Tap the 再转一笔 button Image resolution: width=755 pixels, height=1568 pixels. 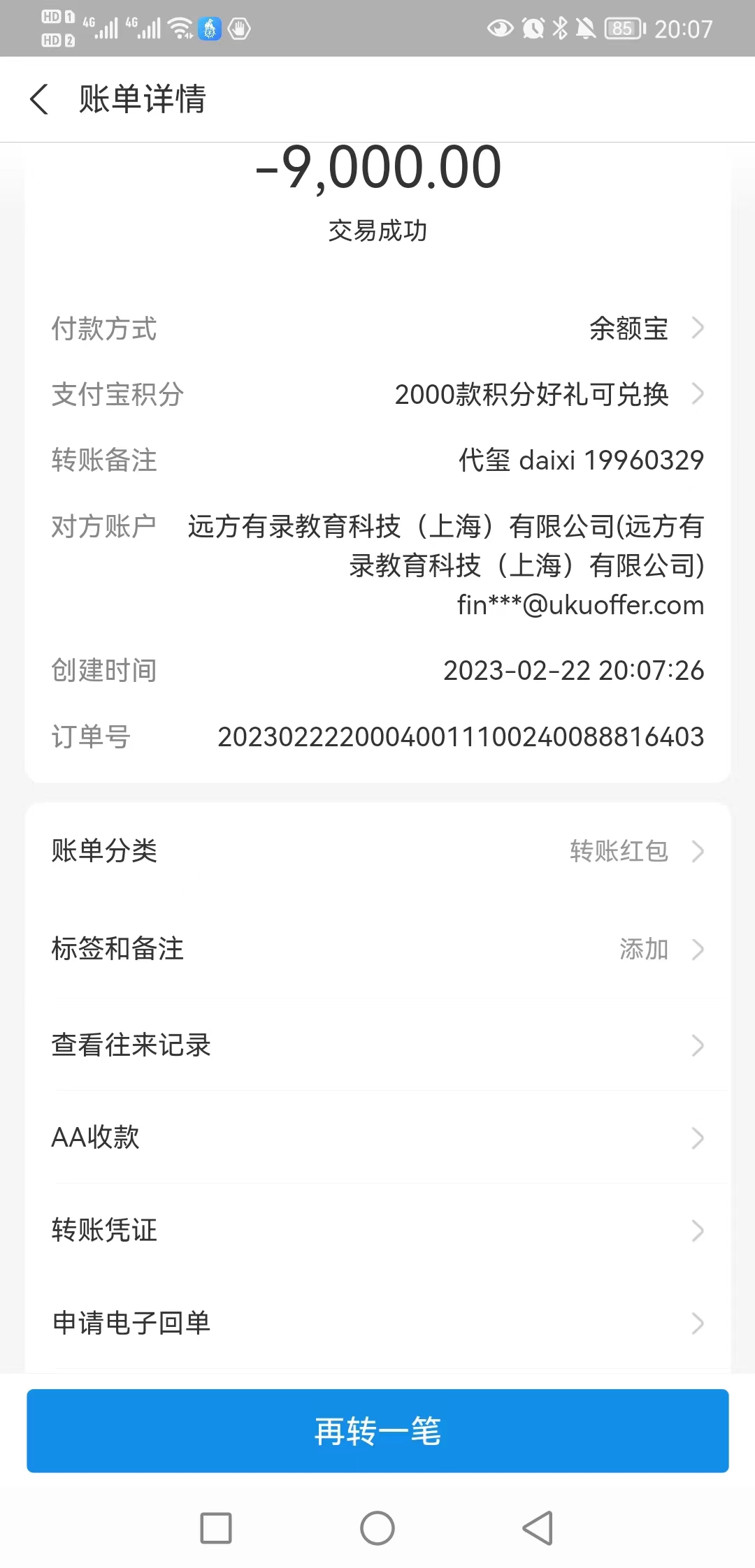tap(377, 1431)
